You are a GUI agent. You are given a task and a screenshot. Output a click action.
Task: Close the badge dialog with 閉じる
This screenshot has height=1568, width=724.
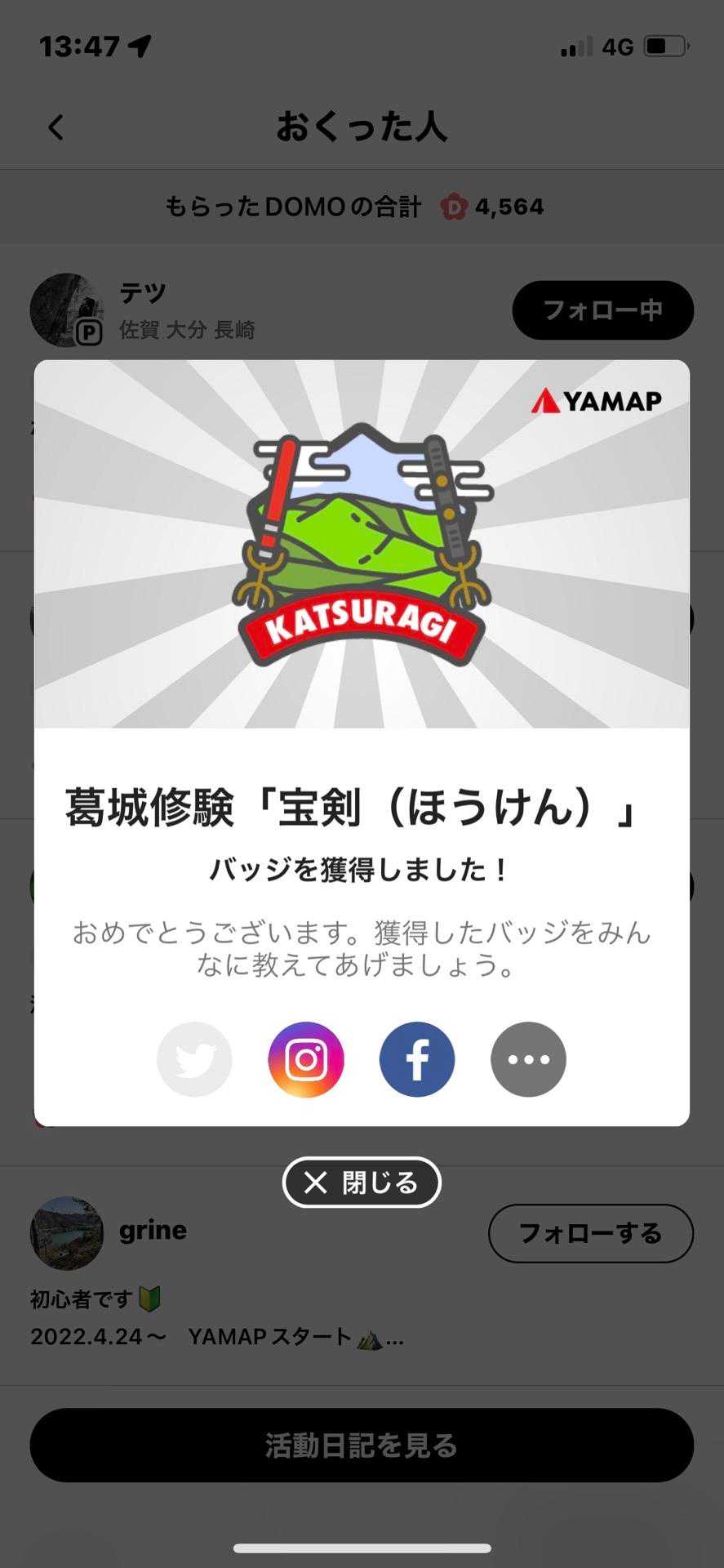[362, 1182]
